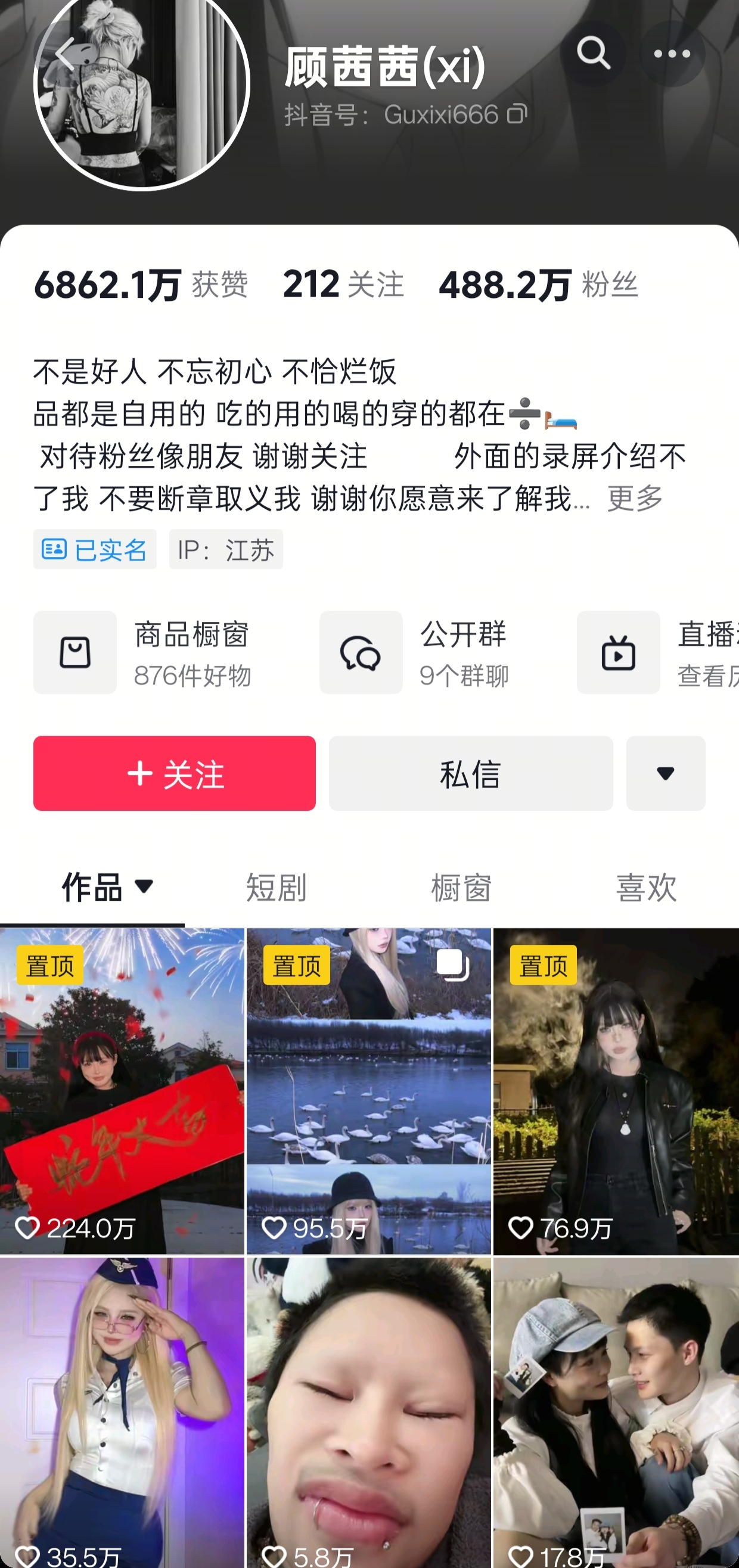Open the 作品 sorting dropdown tab
This screenshot has width=739, height=1568.
point(107,887)
